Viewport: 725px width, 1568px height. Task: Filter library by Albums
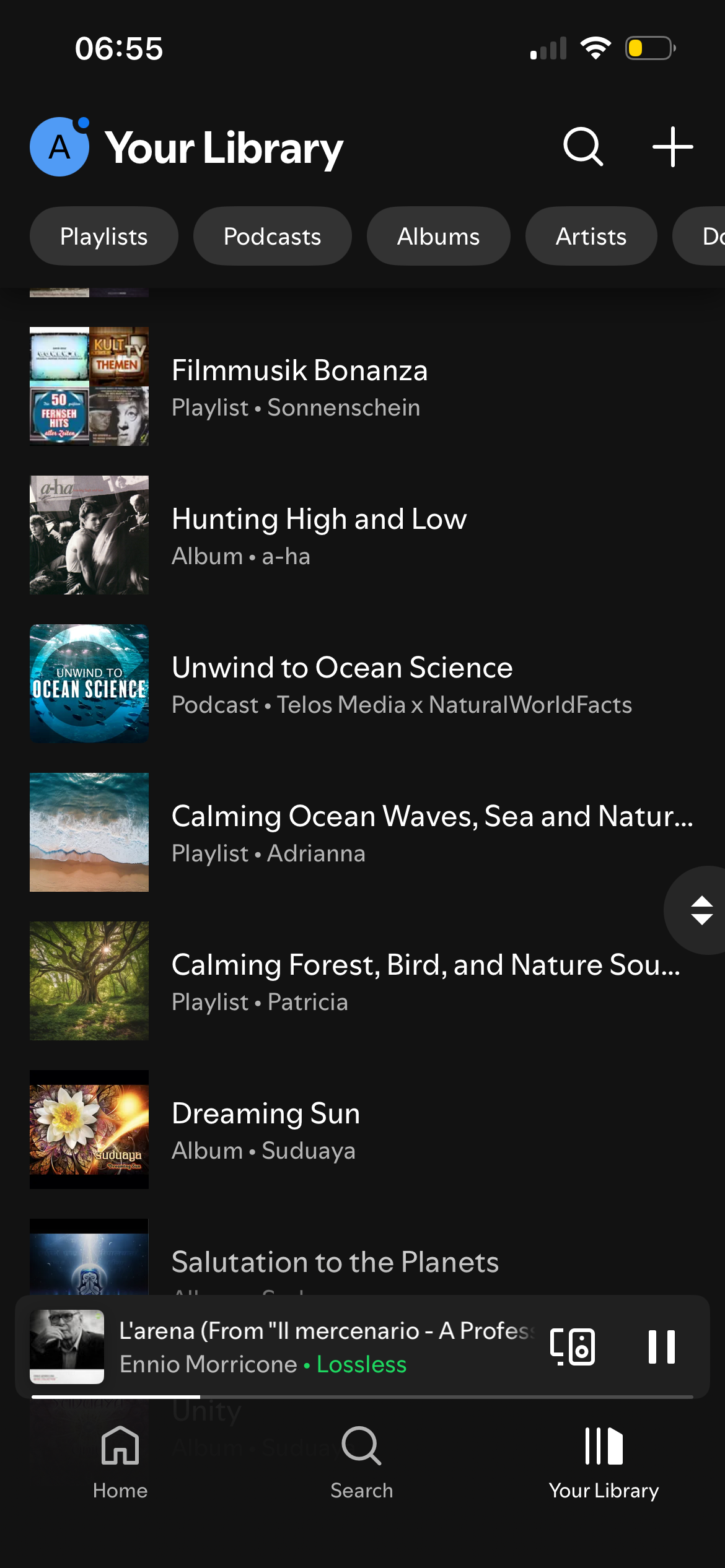(x=438, y=237)
